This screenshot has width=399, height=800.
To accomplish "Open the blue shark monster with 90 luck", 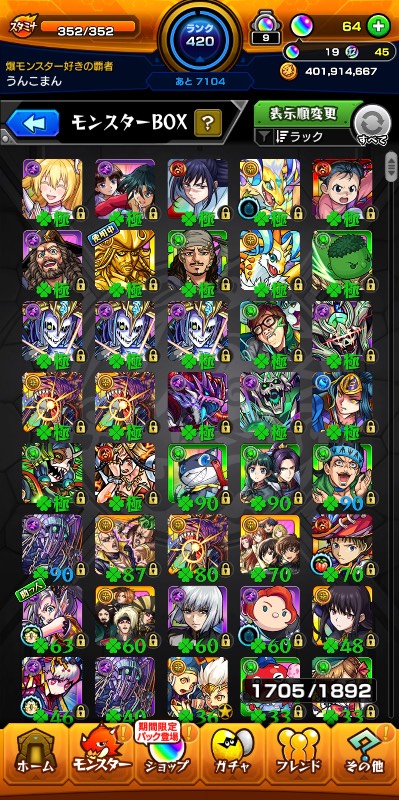I will coord(197,474).
